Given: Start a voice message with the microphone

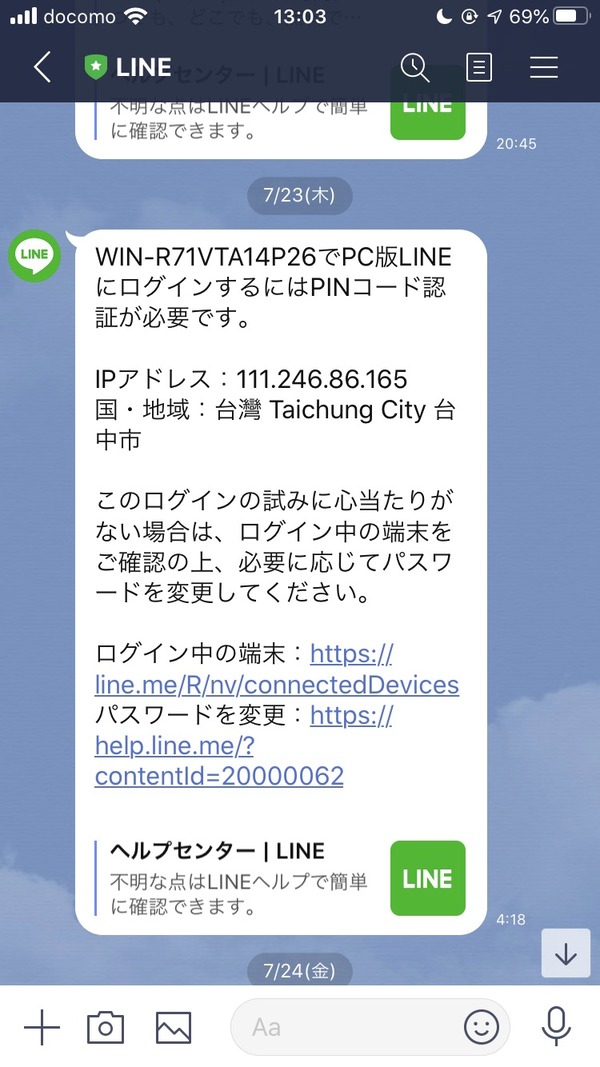Looking at the screenshot, I should (x=556, y=1027).
